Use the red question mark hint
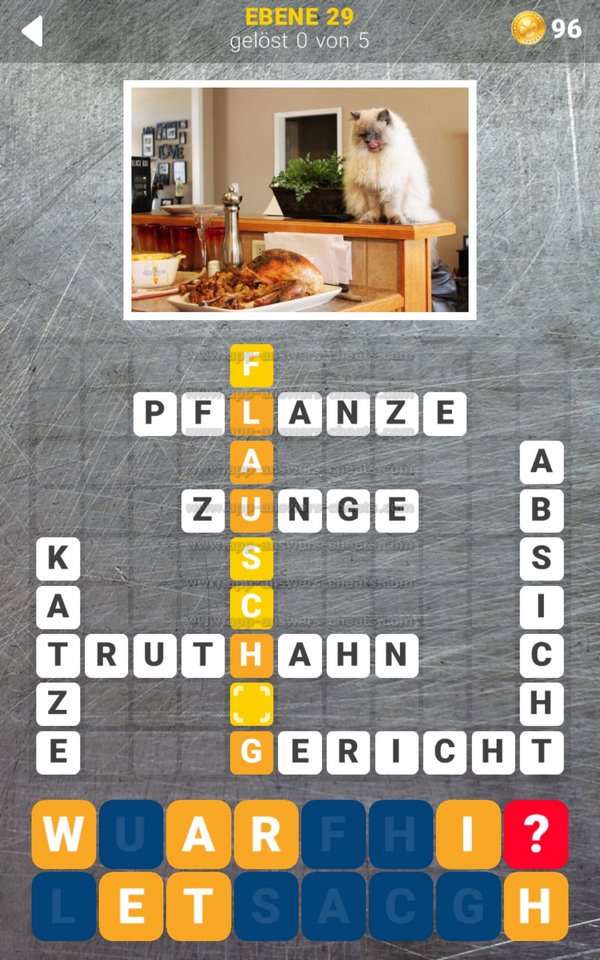 (535, 834)
